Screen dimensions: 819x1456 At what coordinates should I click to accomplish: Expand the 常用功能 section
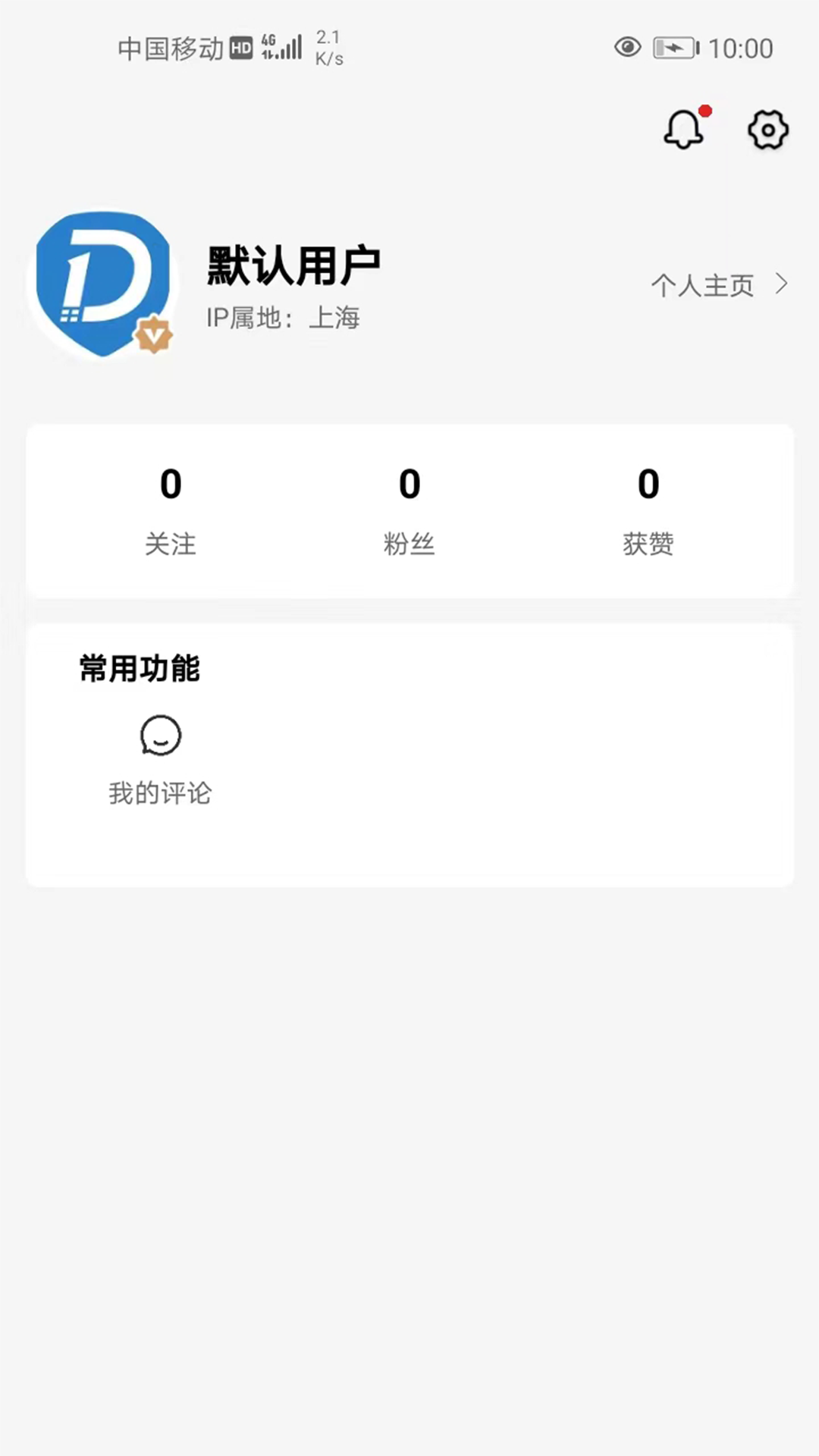tap(138, 669)
